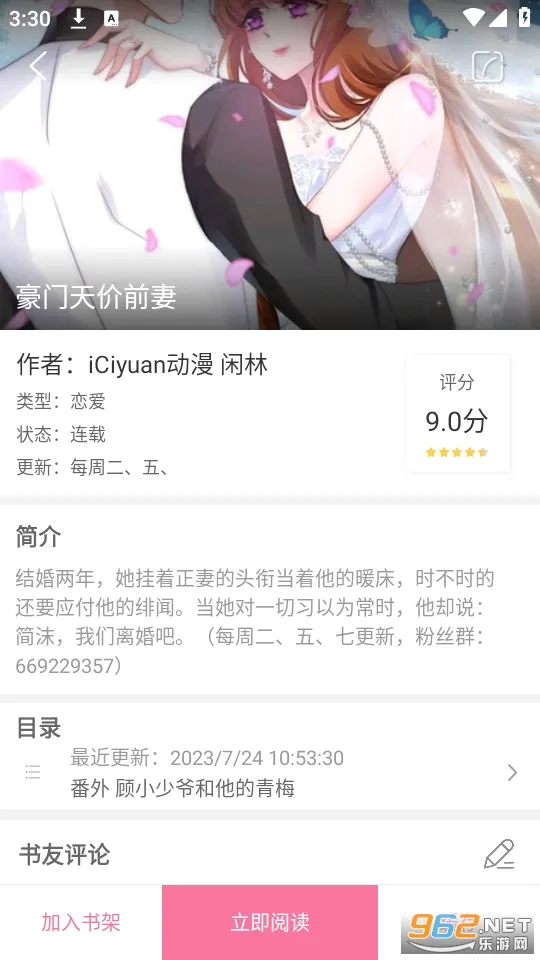Open the 目录 chapter list row

270,773
